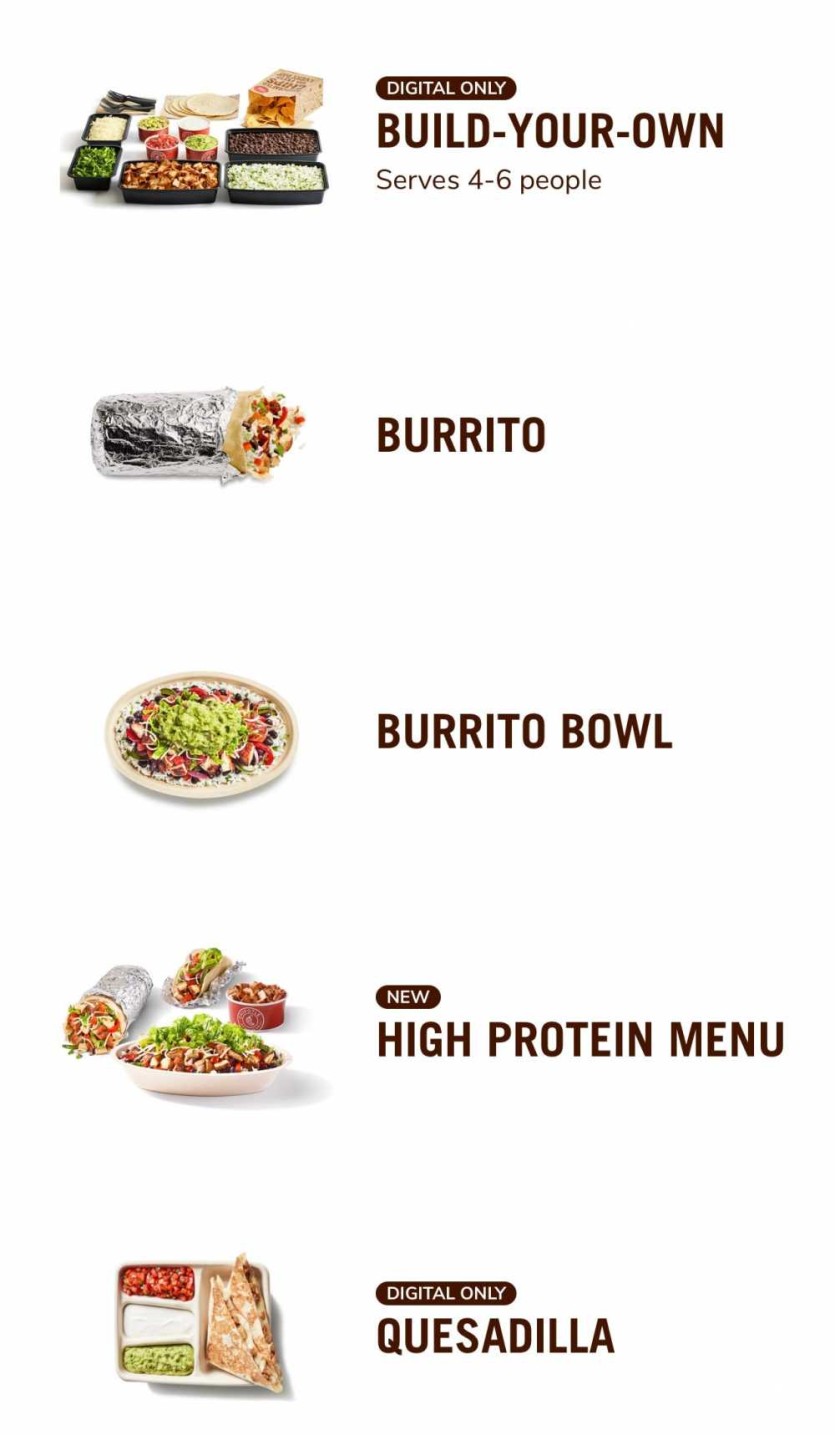Choose Burrito Bowl from the menu
The height and width of the screenshot is (1435, 835).
tap(524, 732)
